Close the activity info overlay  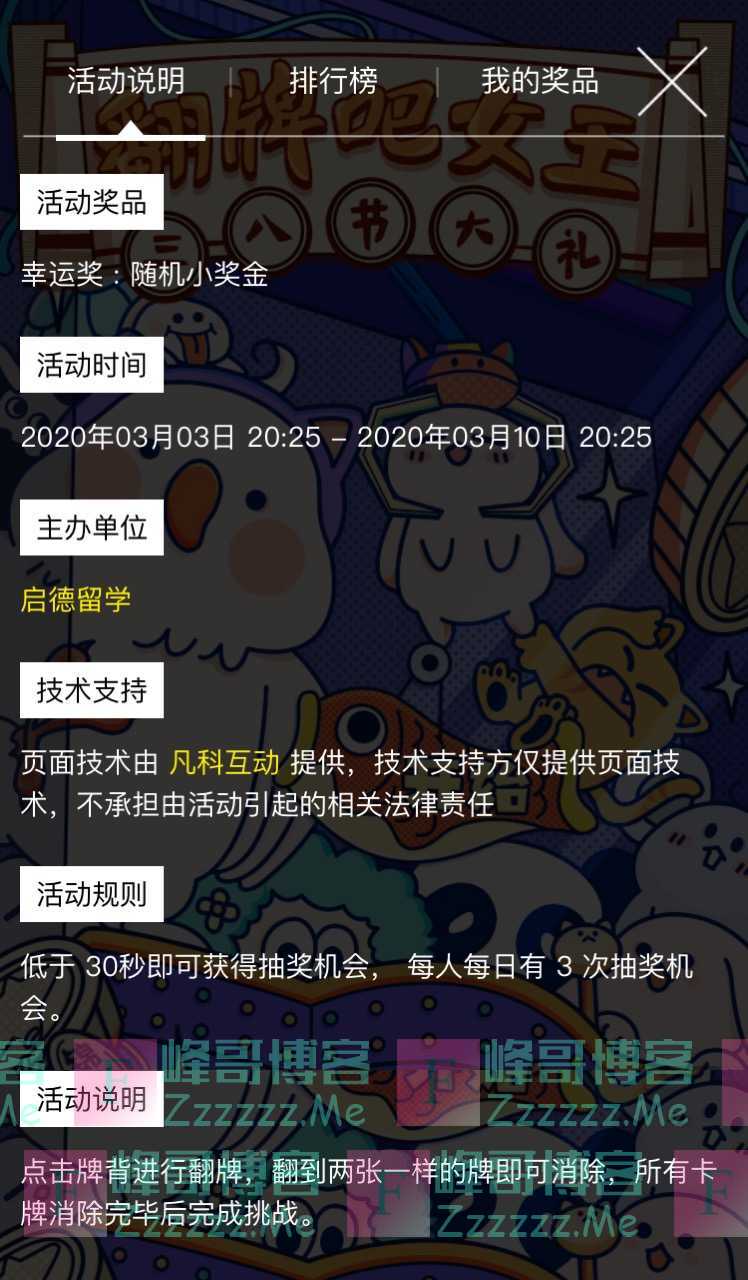tap(672, 81)
